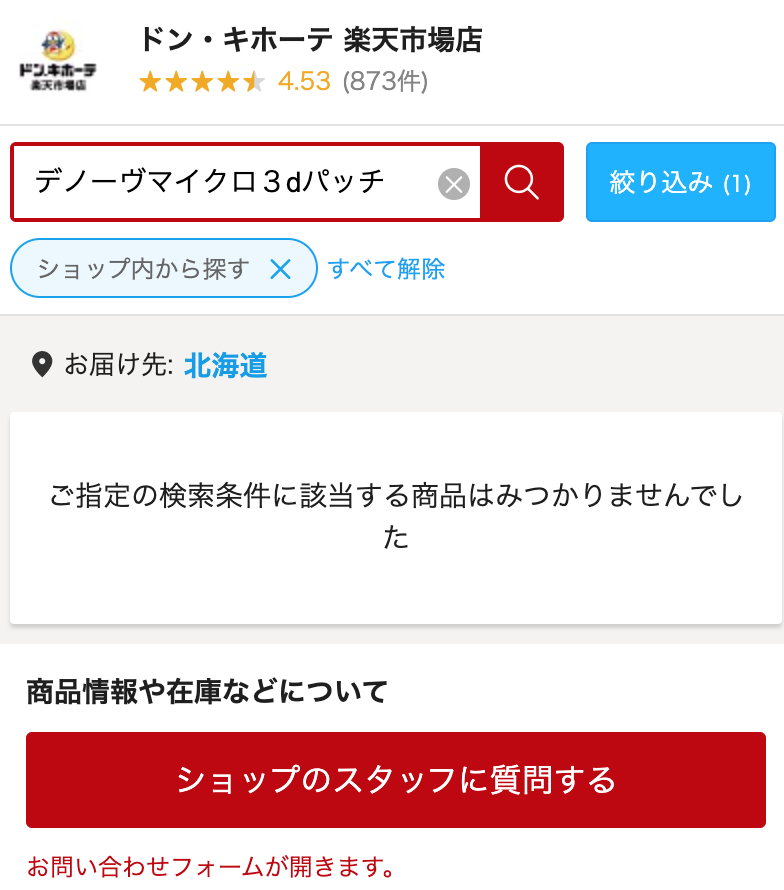Run search with the magnifier button
The height and width of the screenshot is (890, 784).
pos(522,182)
